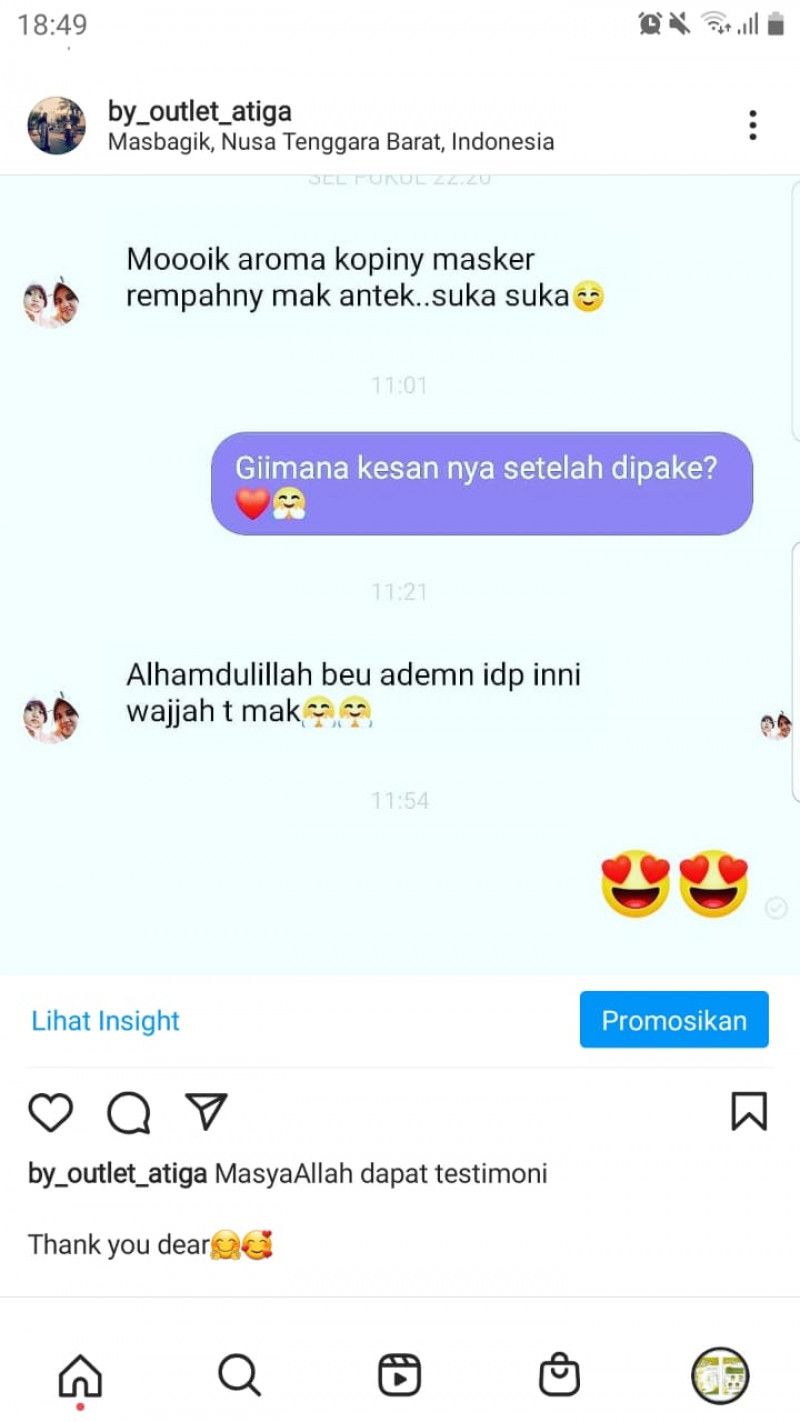Screen dimensions: 800x1422
Task: Share this post via paper plane icon
Action: click(x=207, y=1112)
